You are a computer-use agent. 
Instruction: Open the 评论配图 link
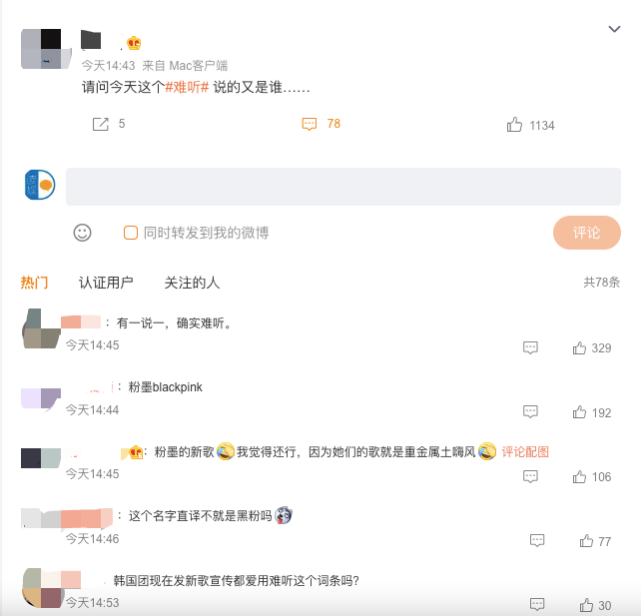tap(525, 452)
